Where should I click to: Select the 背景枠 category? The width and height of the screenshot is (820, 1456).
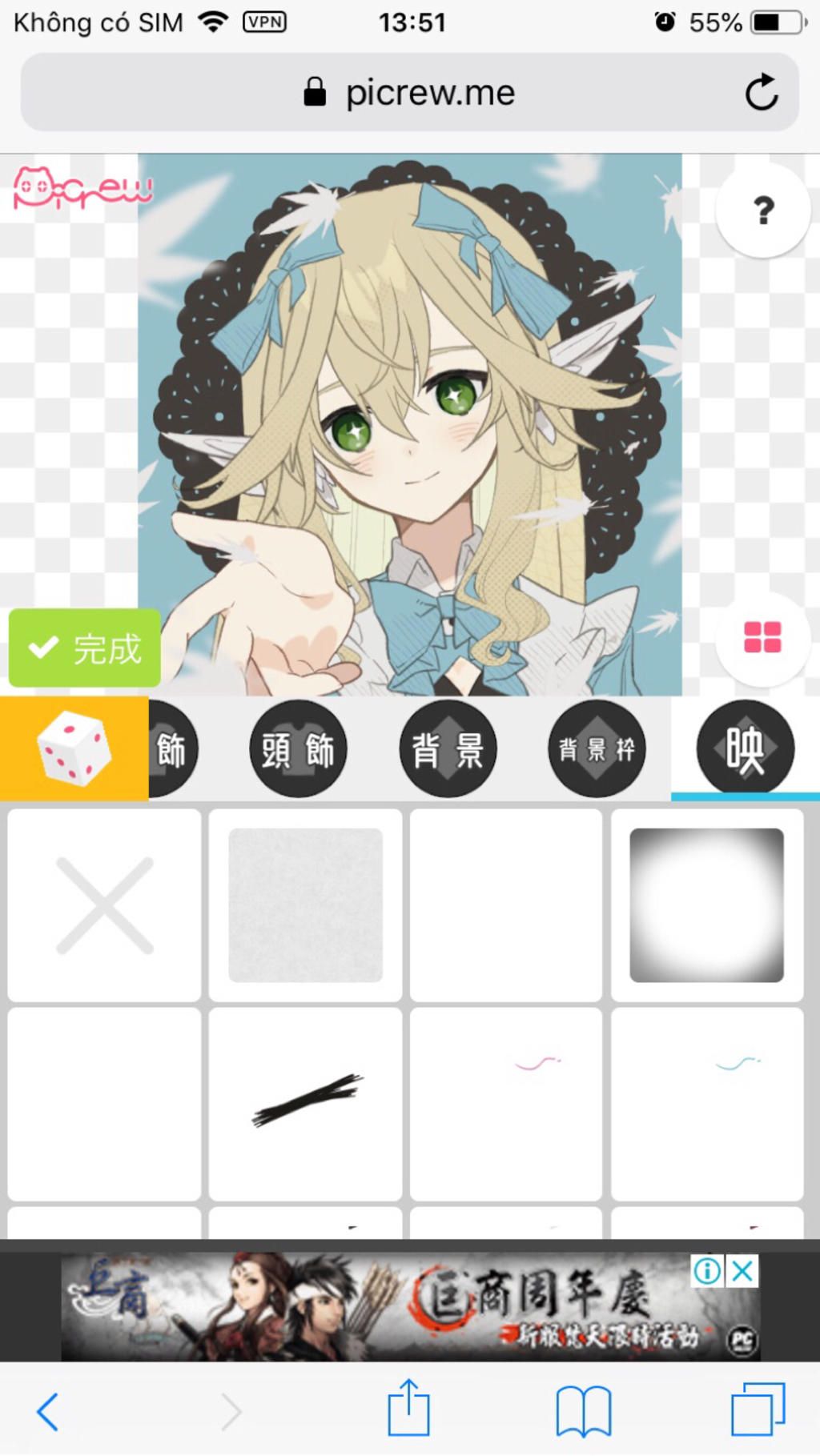click(x=597, y=749)
